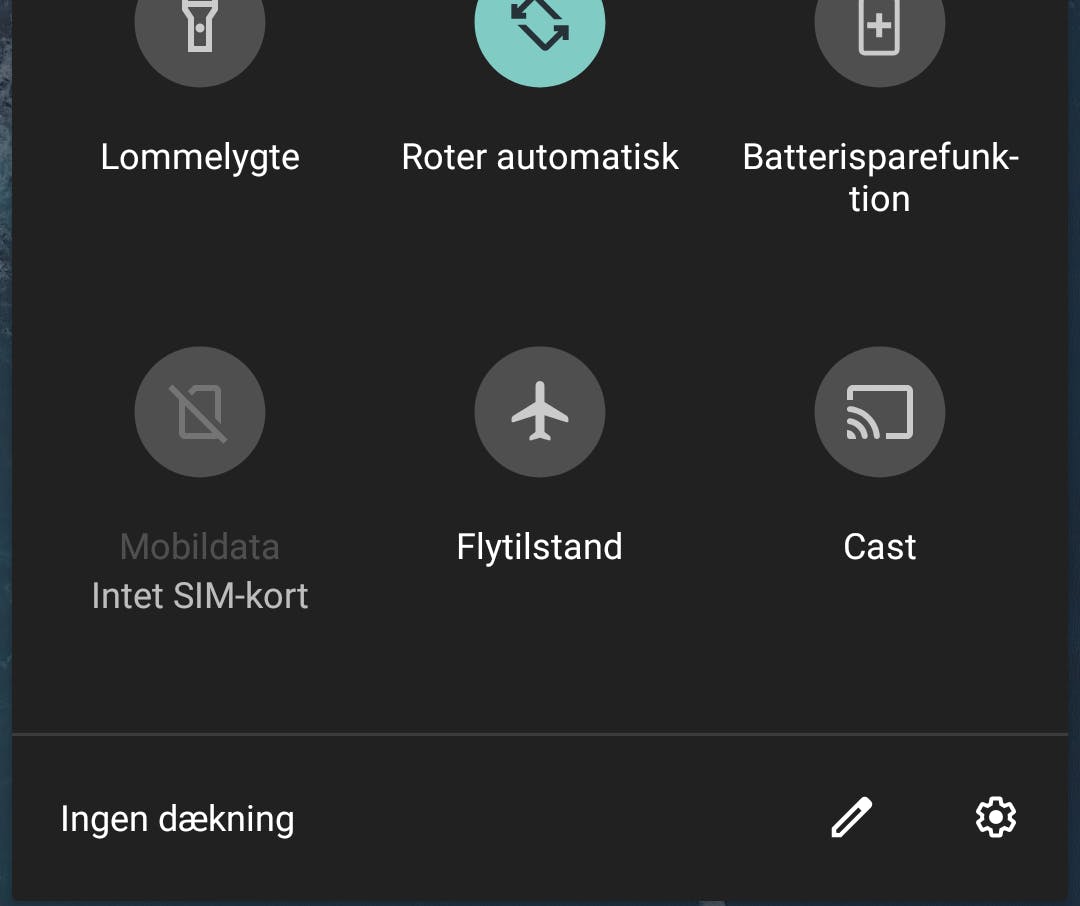This screenshot has height=906, width=1080.
Task: Open the Cast tile
Action: [x=879, y=411]
